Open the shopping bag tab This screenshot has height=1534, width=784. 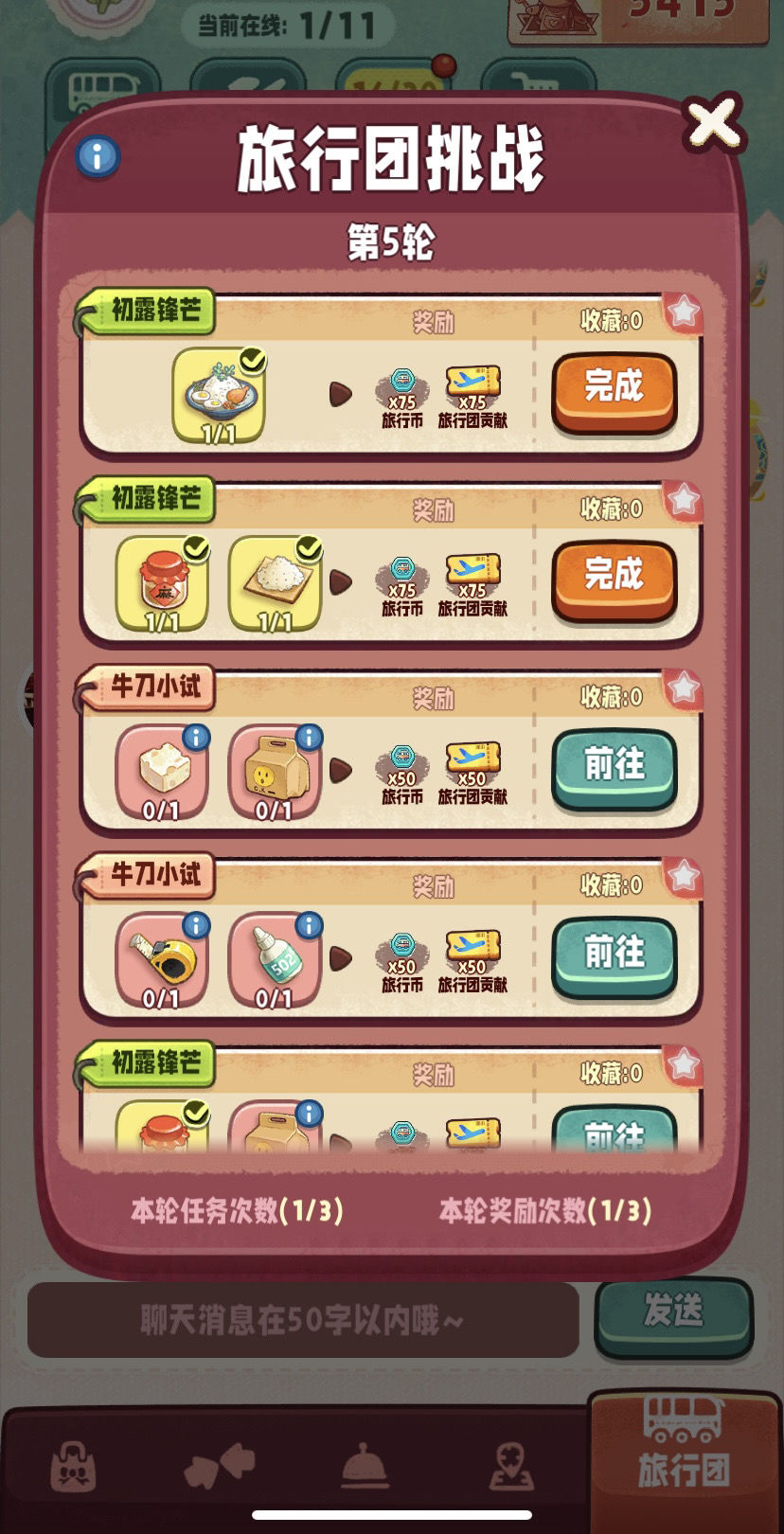point(73,1466)
